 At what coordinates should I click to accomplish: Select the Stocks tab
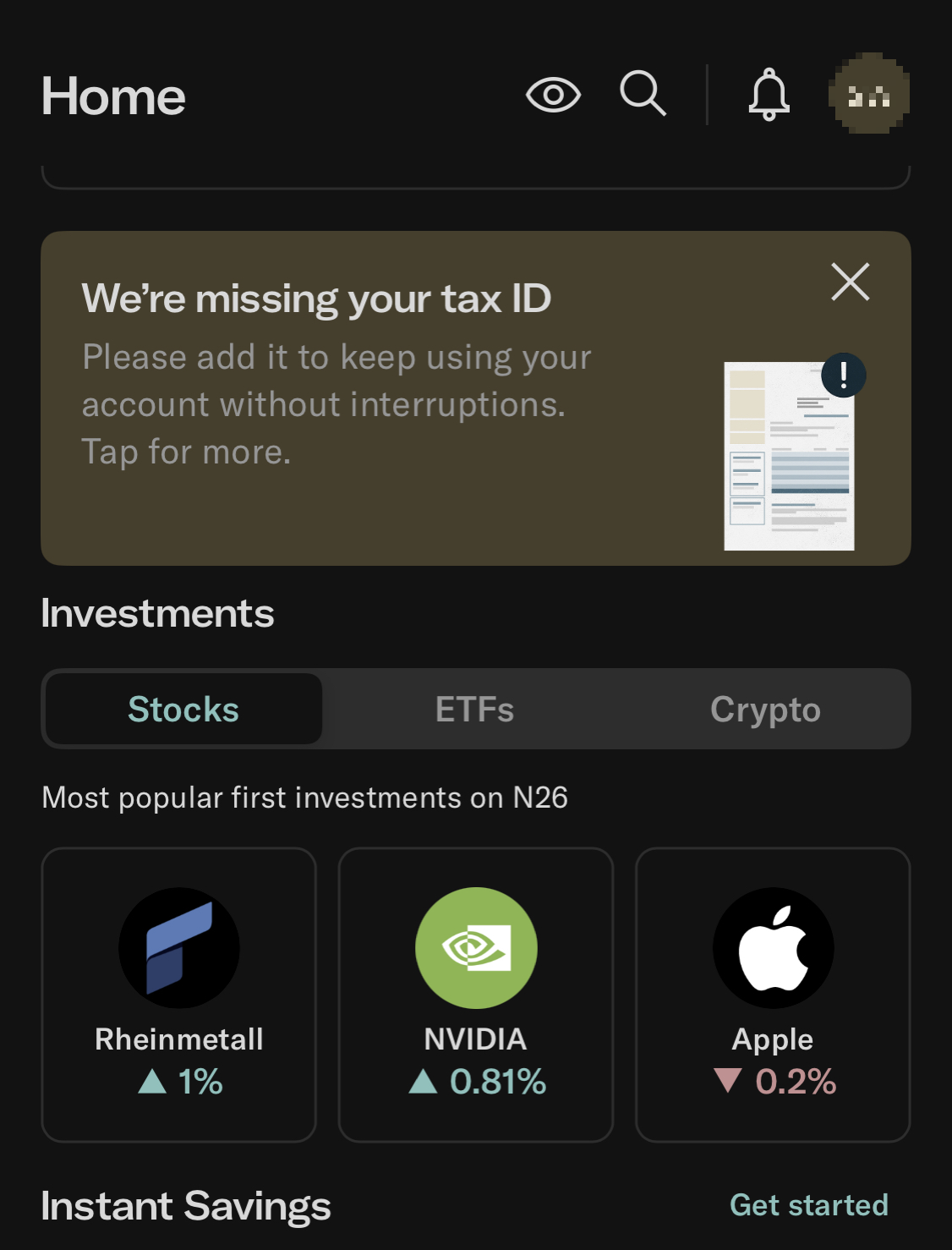coord(183,710)
